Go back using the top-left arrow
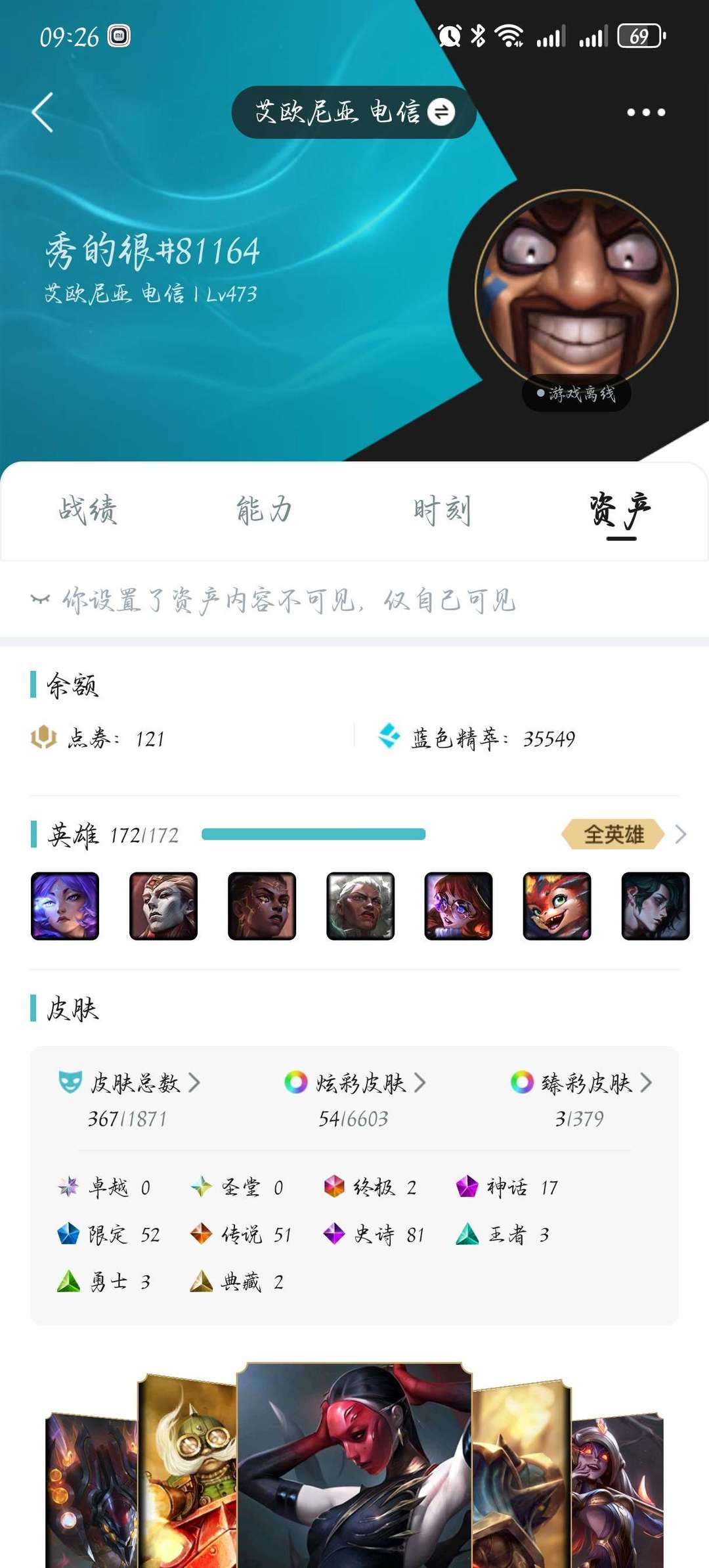Image resolution: width=709 pixels, height=1568 pixels. [43, 112]
